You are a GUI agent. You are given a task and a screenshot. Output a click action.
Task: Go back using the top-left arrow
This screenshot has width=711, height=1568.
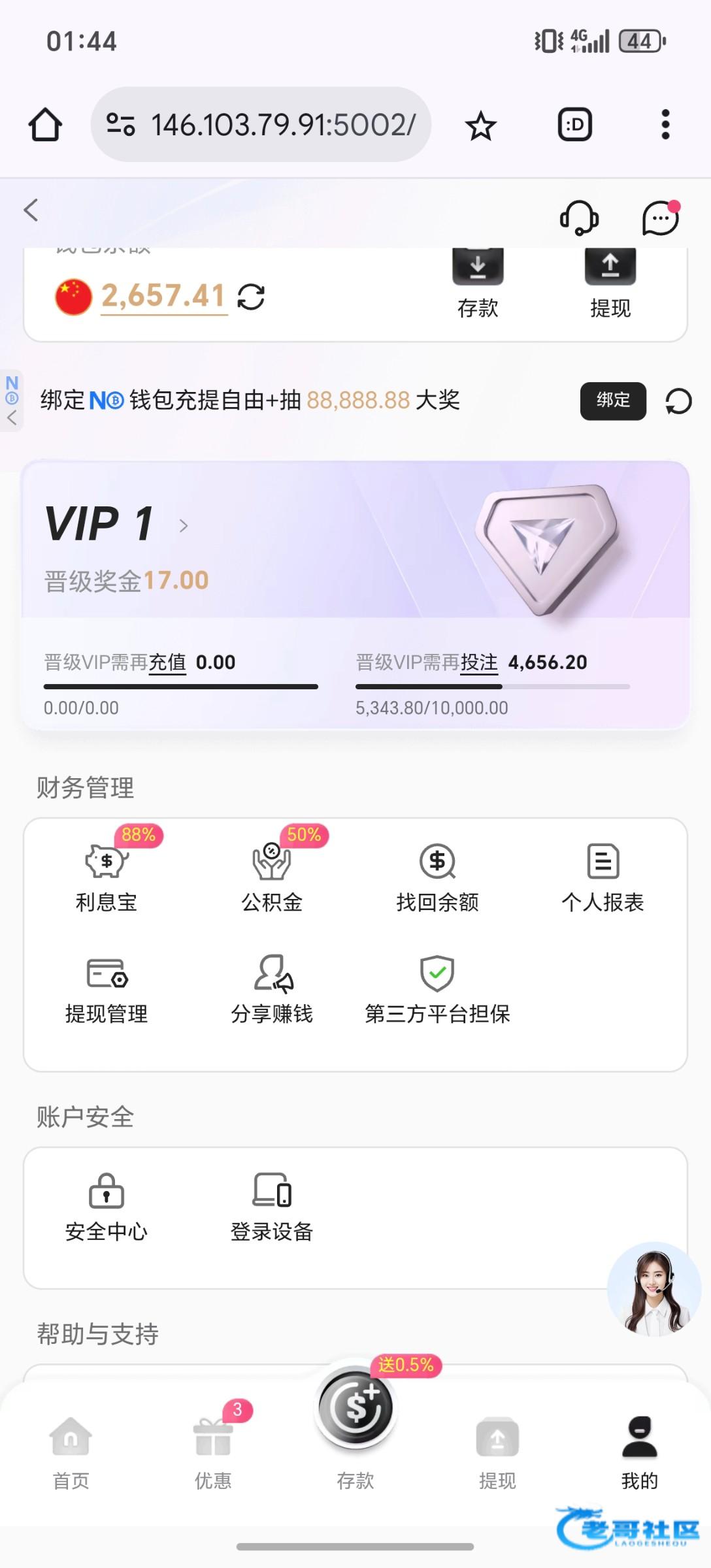(x=31, y=210)
